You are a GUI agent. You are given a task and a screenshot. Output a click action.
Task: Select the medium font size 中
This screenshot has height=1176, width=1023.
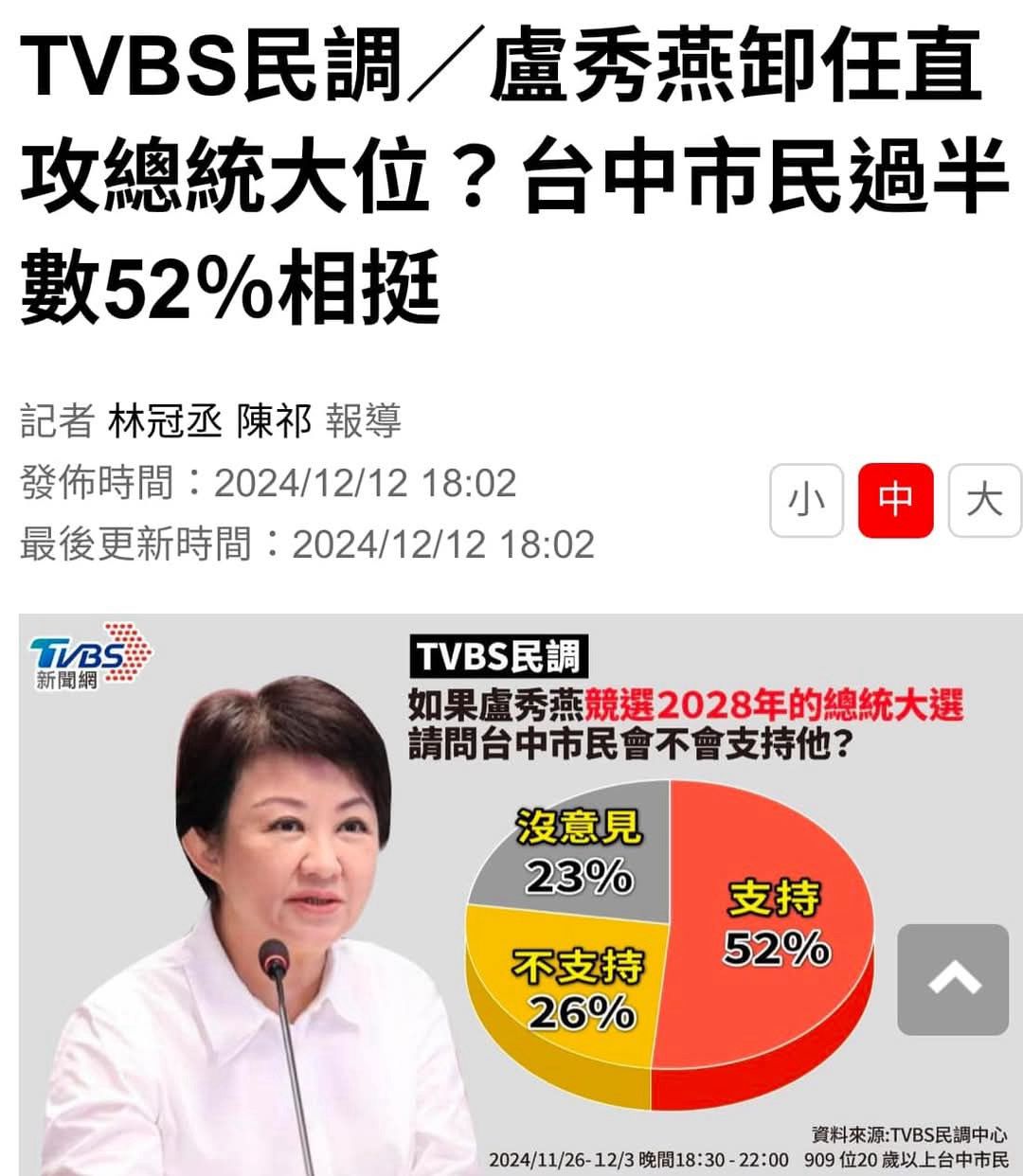[x=895, y=500]
